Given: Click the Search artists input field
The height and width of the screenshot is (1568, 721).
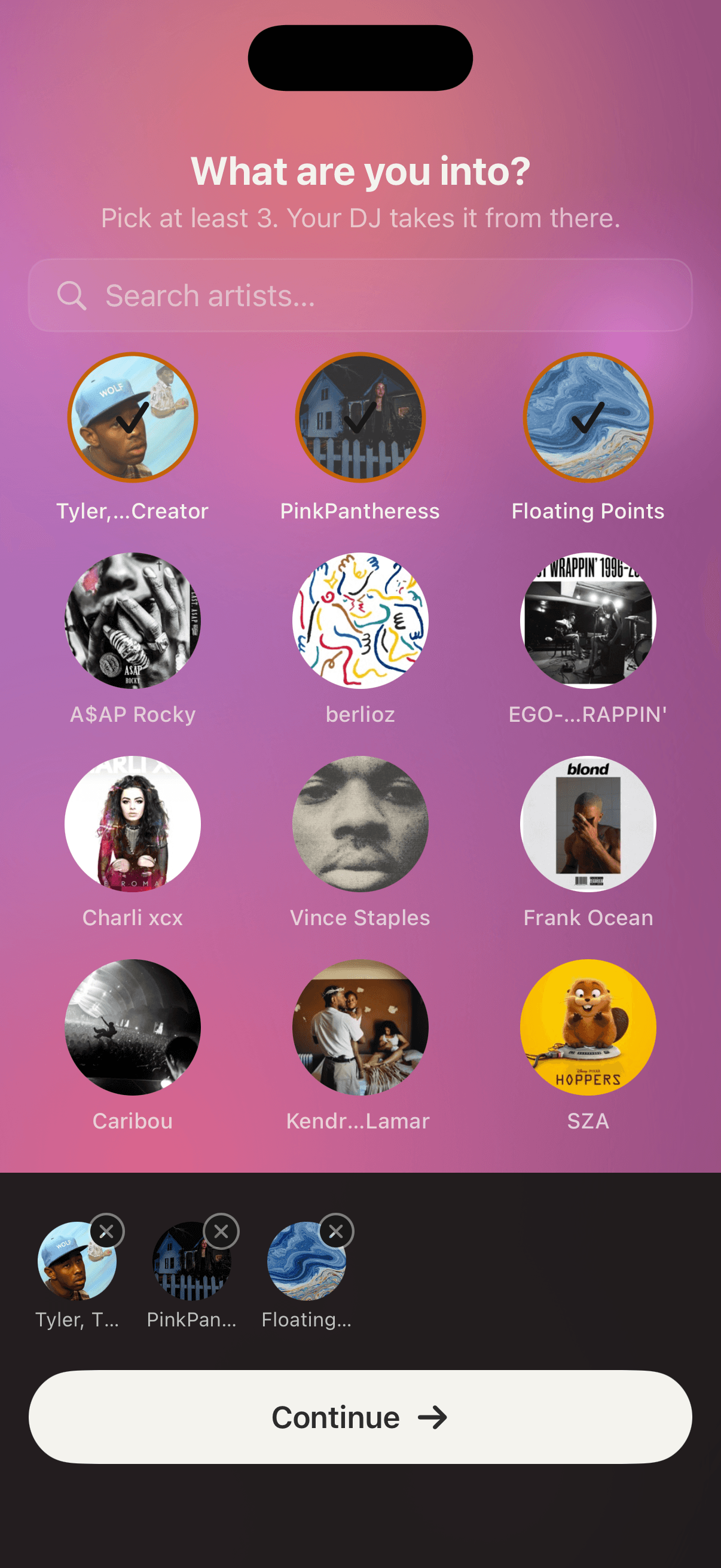Looking at the screenshot, I should [360, 296].
